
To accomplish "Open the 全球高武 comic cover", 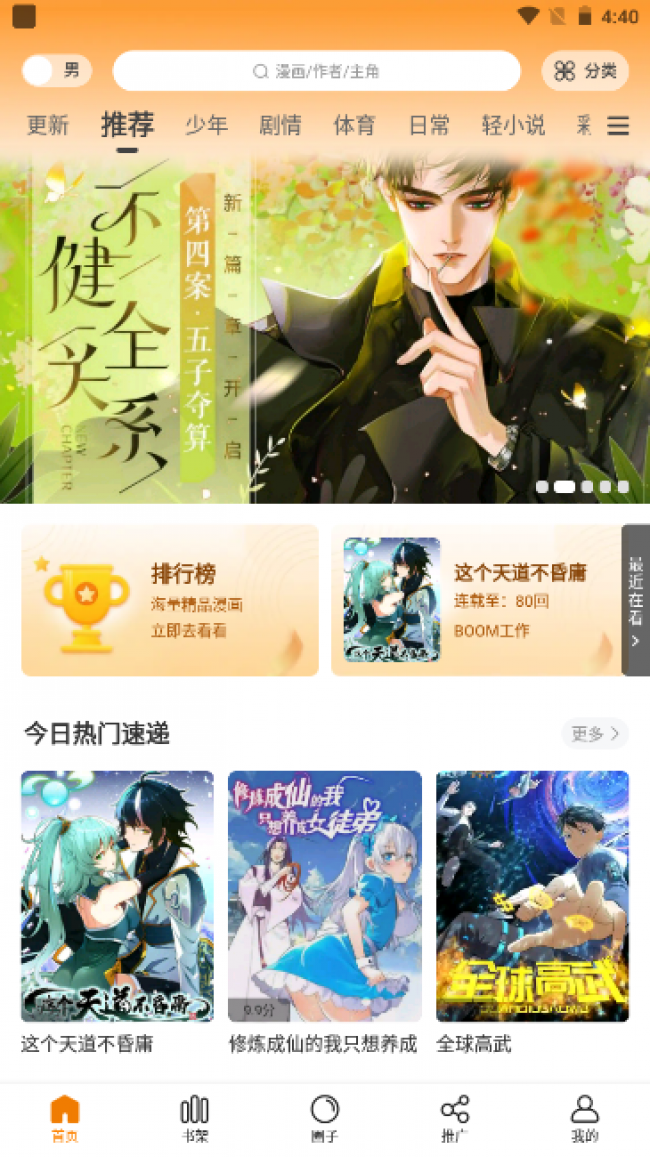I will coord(532,896).
